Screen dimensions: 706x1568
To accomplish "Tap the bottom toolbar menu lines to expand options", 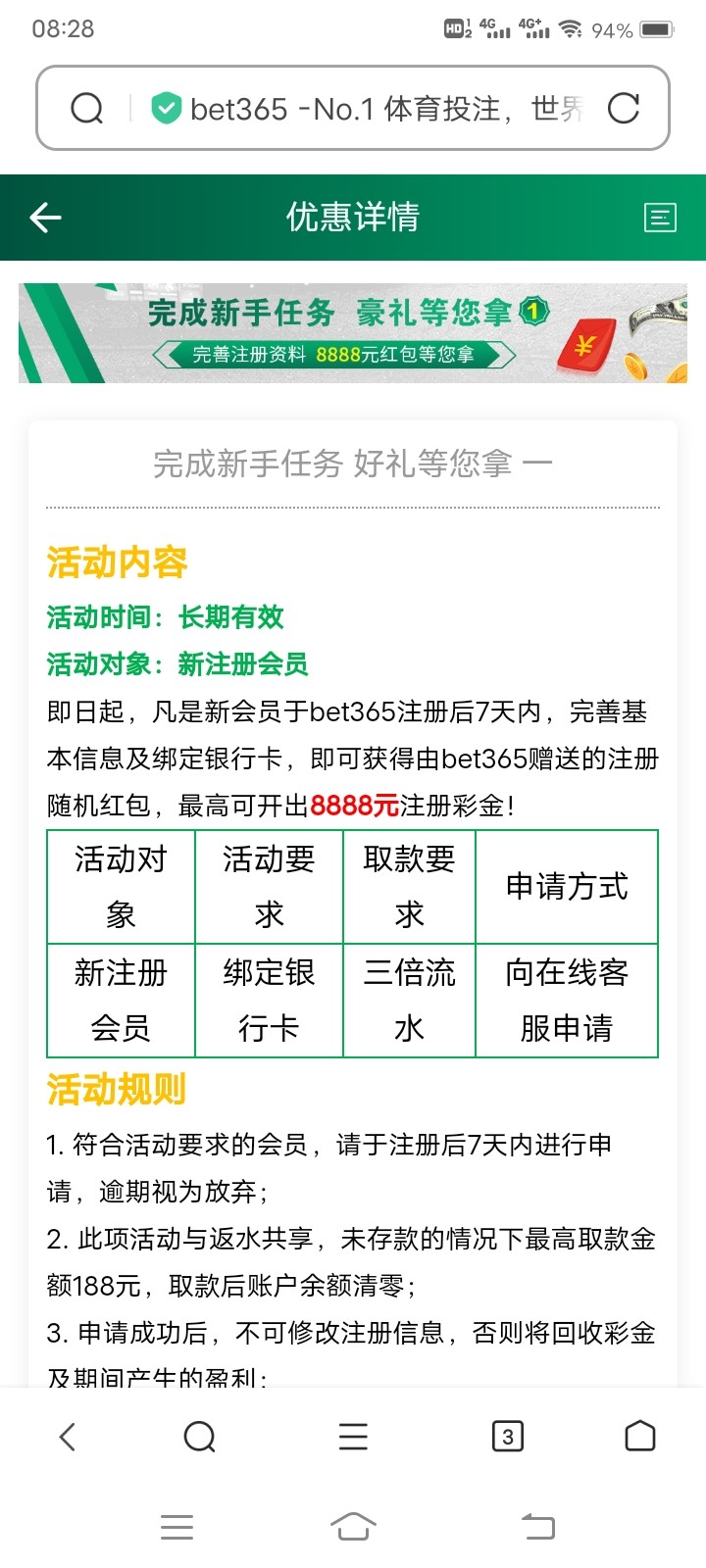I will click(176, 1526).
